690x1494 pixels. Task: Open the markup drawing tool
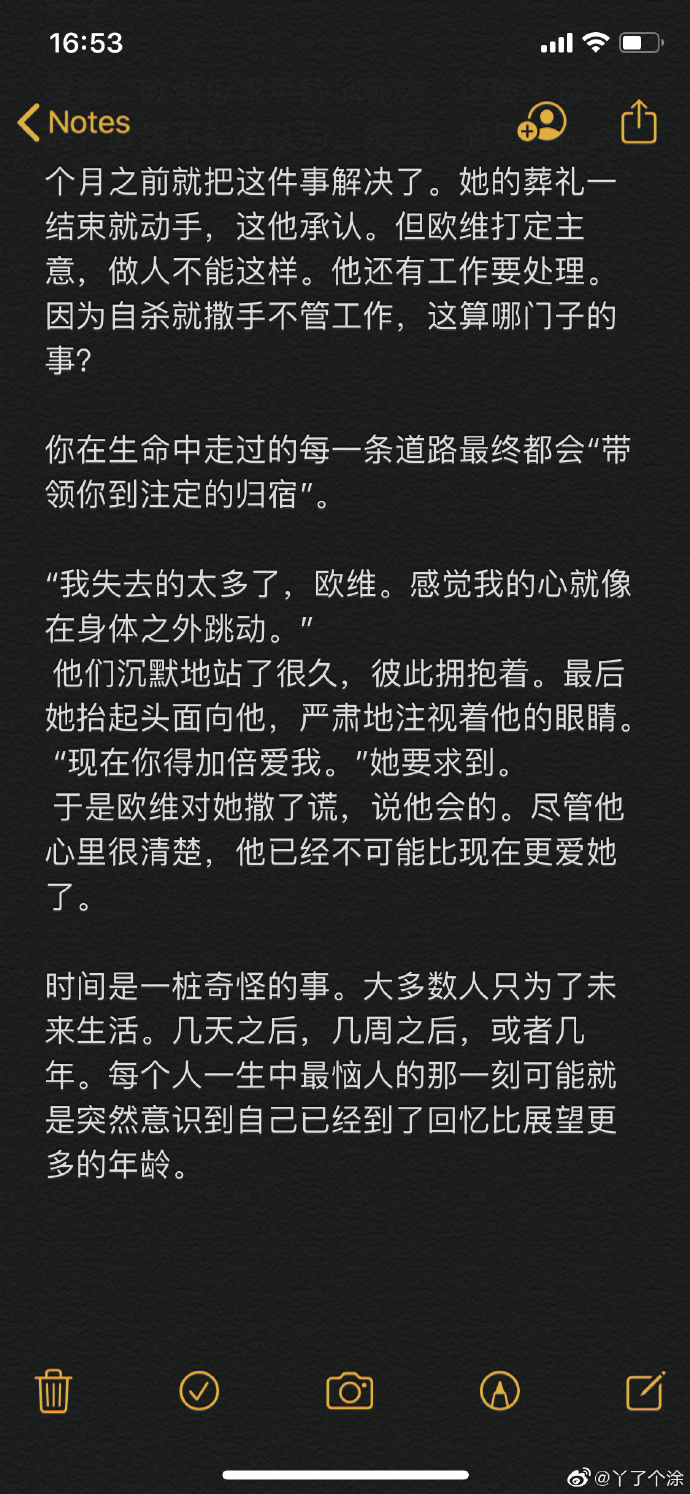[x=499, y=1390]
